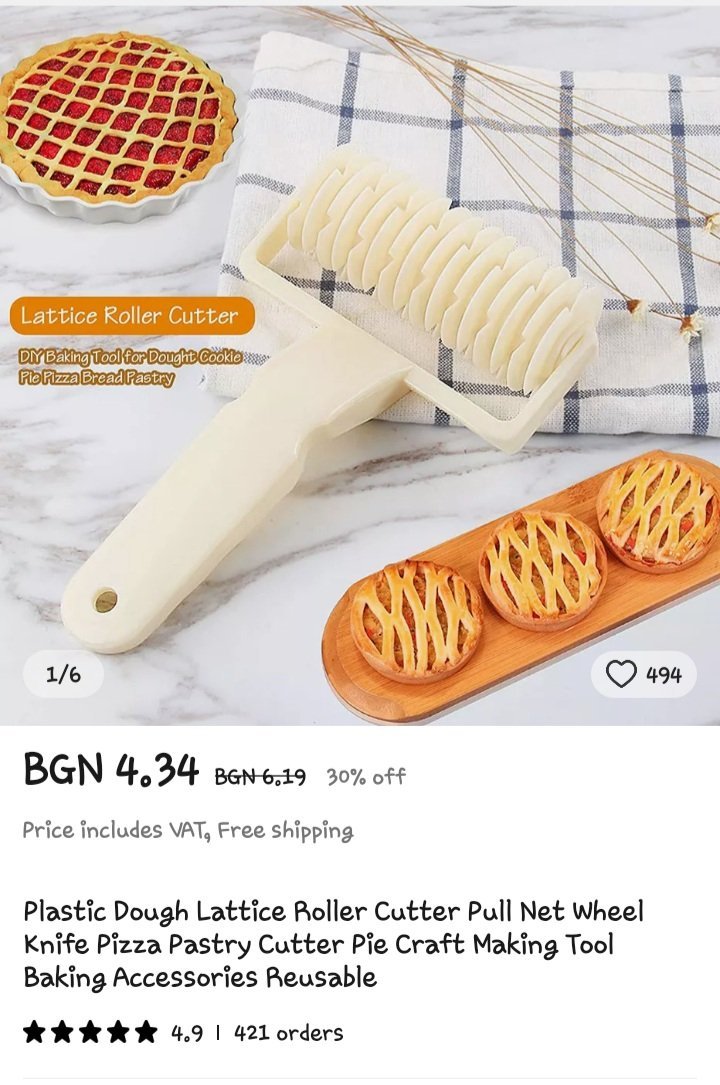Add product to wishlist via heart icon
Image resolution: width=720 pixels, height=1085 pixels.
click(x=622, y=675)
